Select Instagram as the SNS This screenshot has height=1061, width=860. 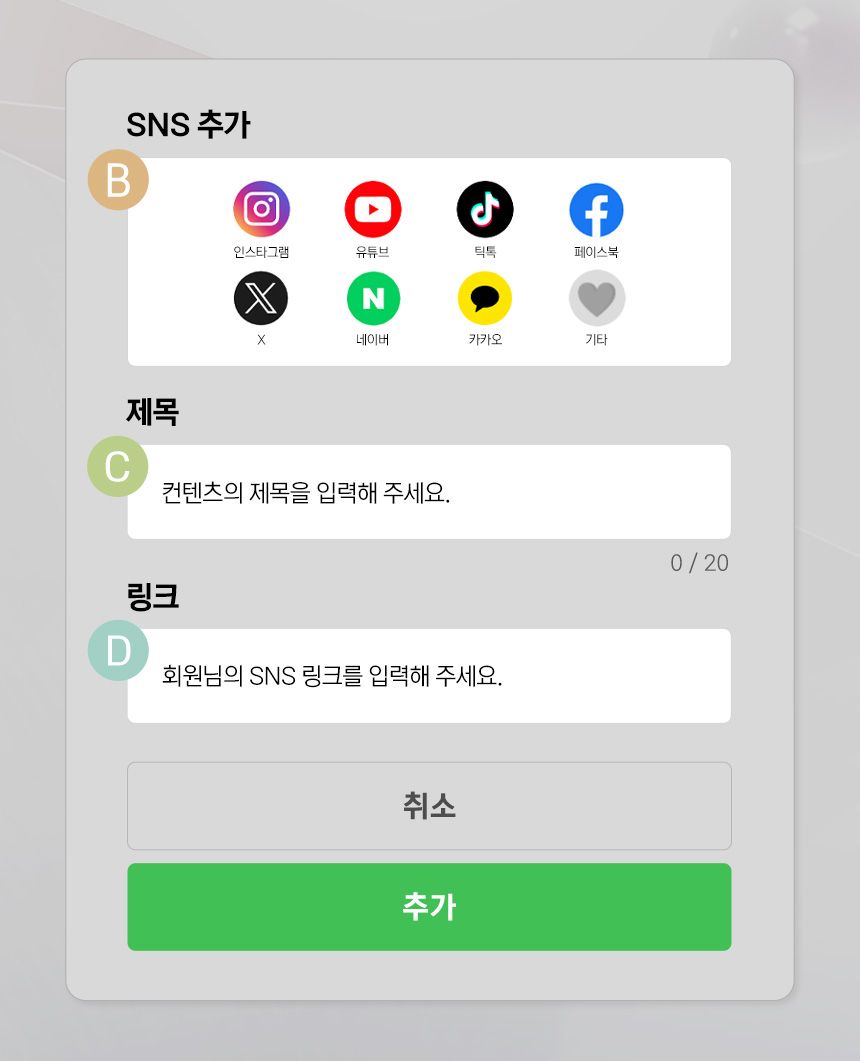pyautogui.click(x=261, y=210)
